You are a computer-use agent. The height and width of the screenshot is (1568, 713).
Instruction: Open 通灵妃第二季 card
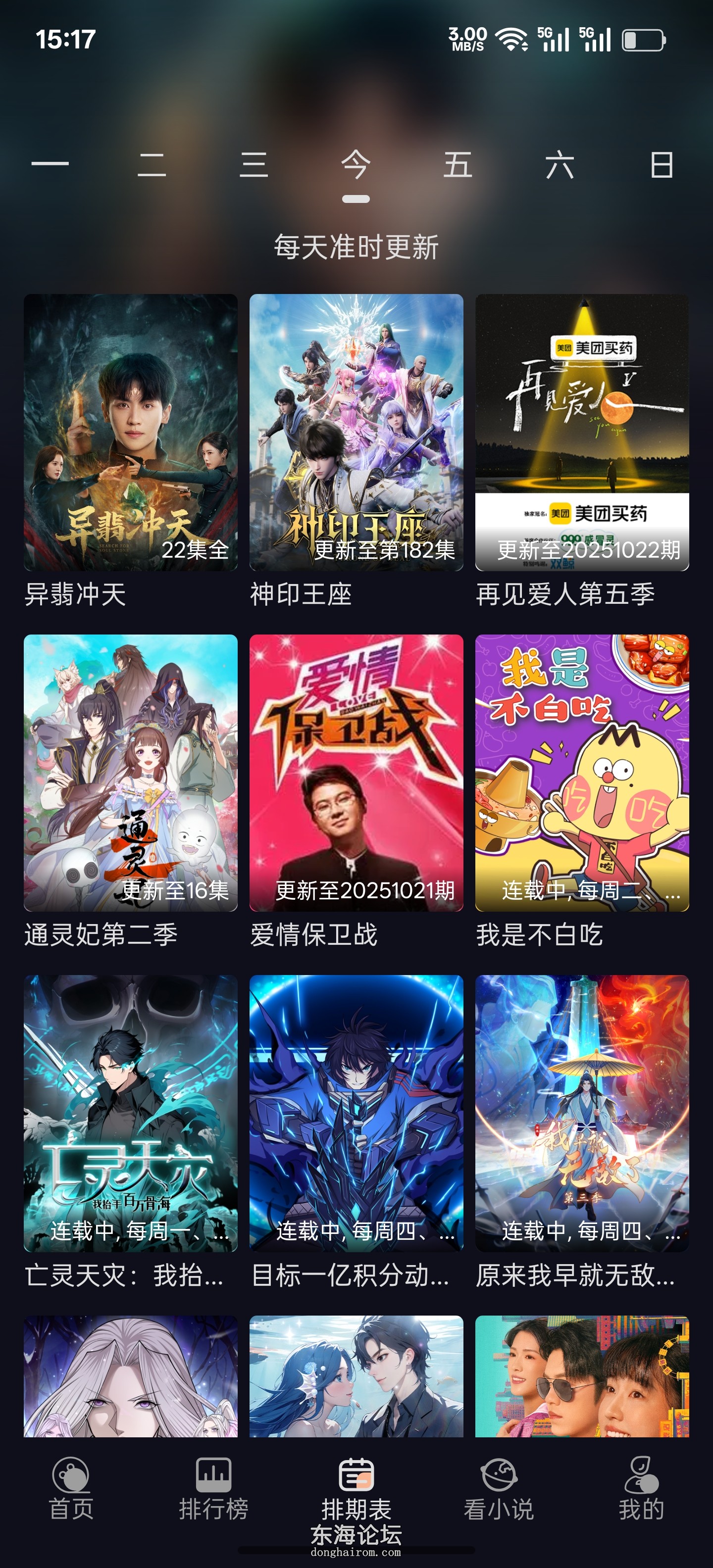(130, 773)
